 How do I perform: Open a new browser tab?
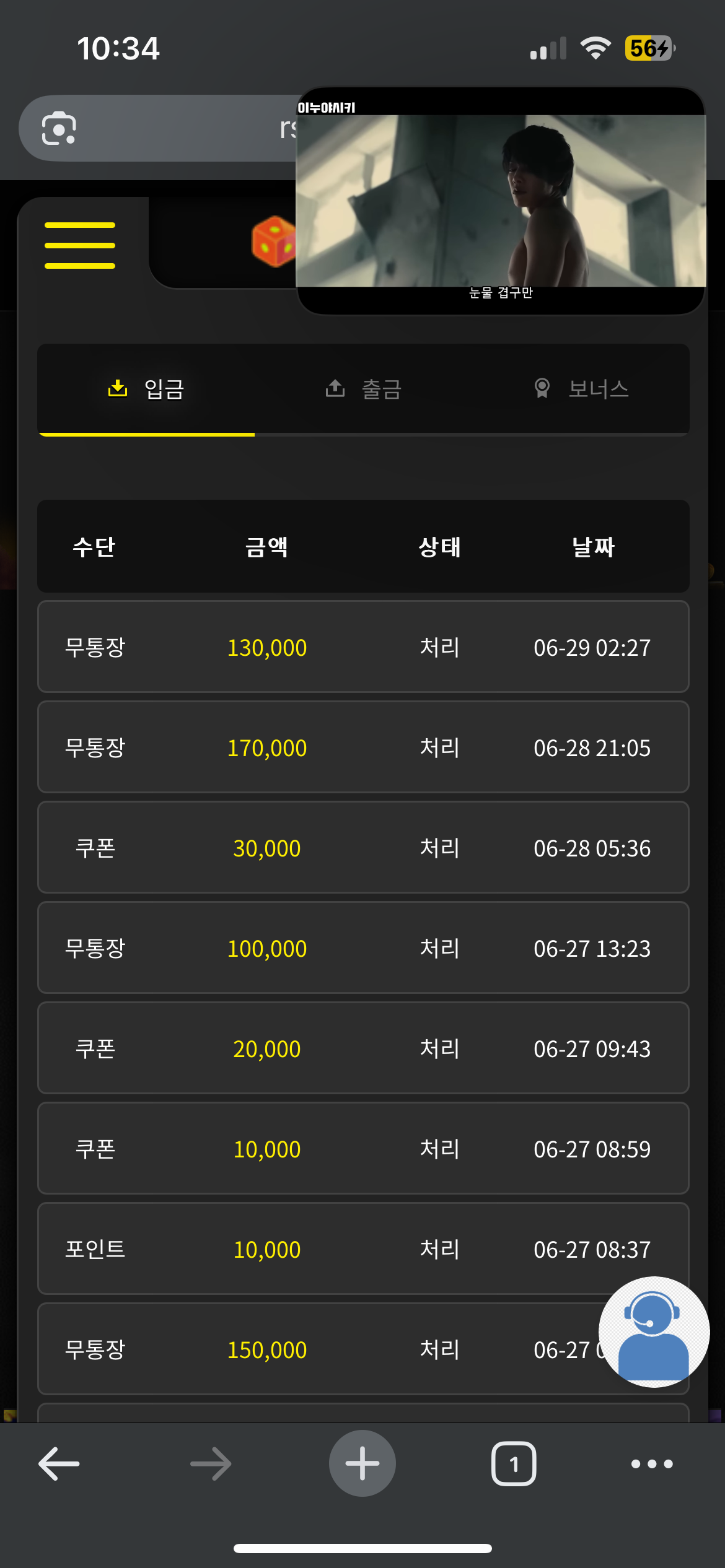click(362, 1463)
